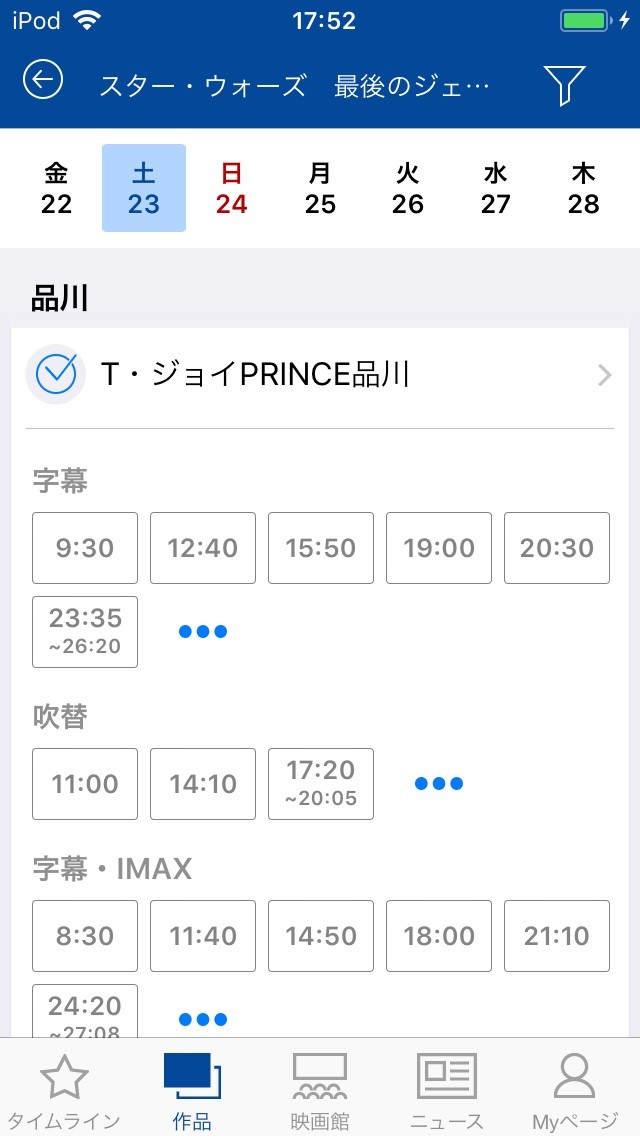Toggle the check mark beside T・ジョイPRINCE品川

[56, 374]
